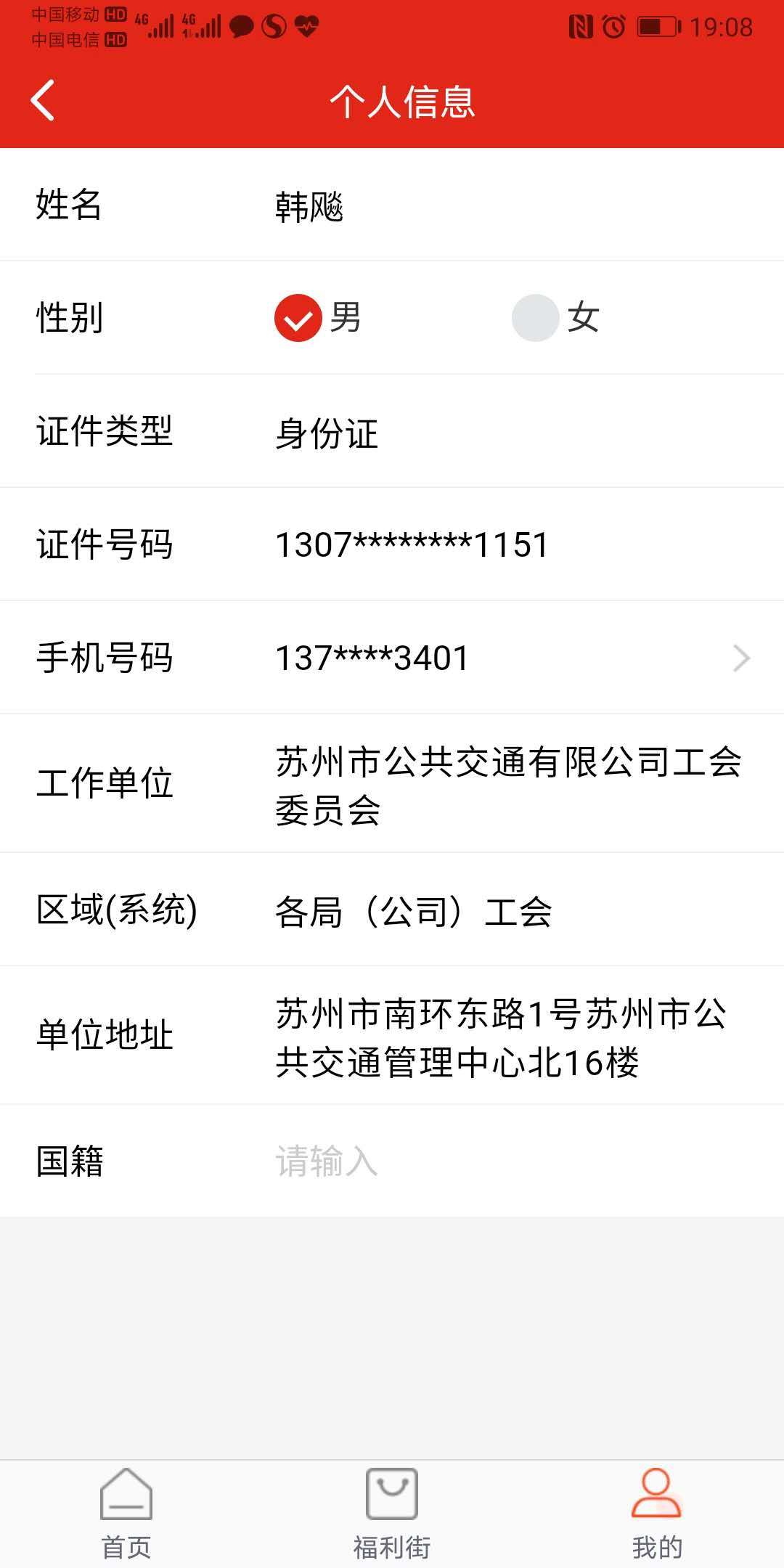Go back from 个人信息 page
The width and height of the screenshot is (784, 1568).
[x=43, y=100]
